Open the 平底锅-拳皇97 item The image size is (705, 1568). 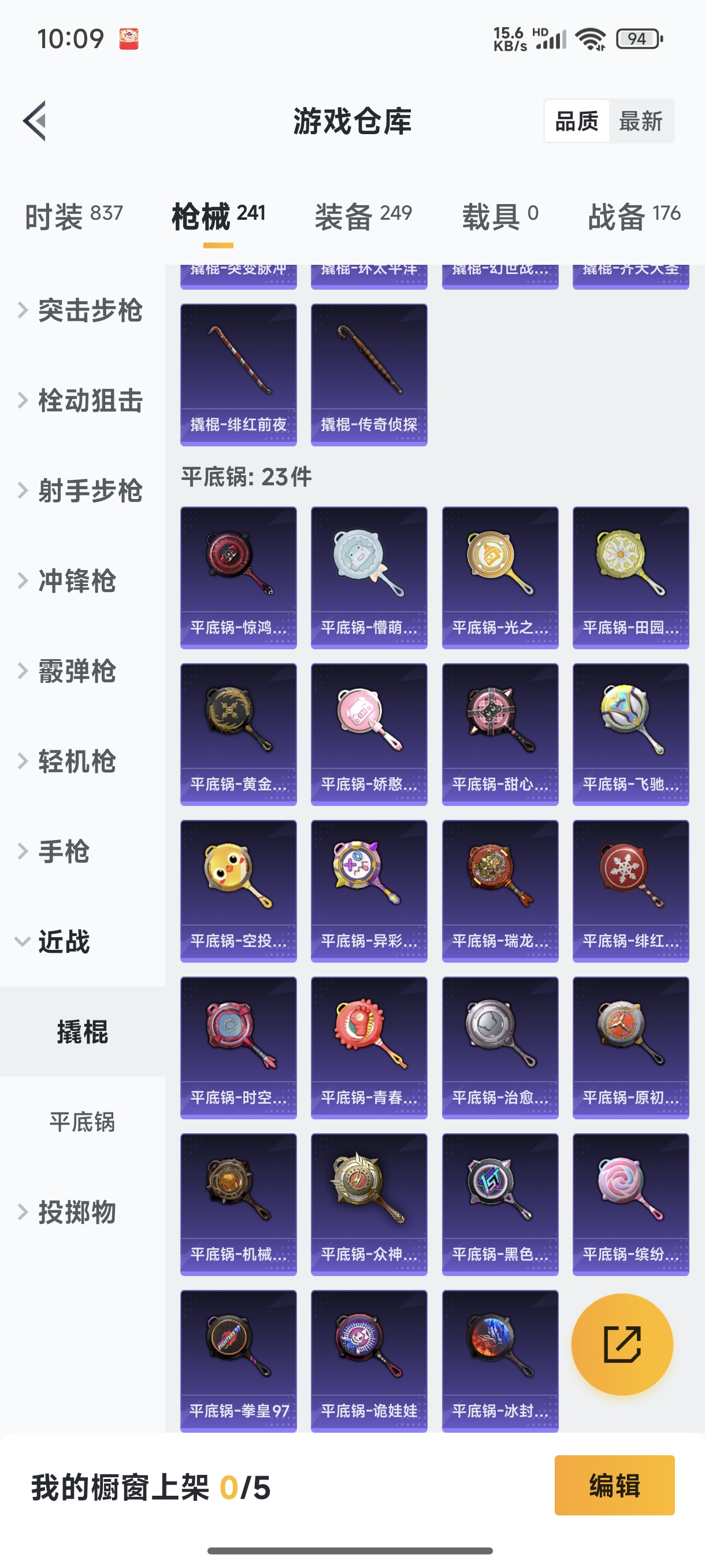click(x=239, y=1360)
